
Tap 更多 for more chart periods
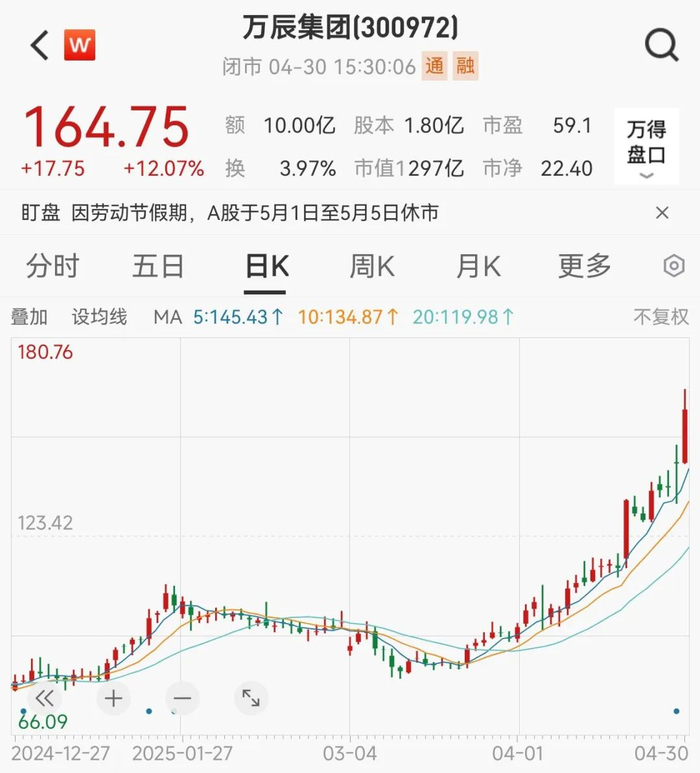(585, 266)
